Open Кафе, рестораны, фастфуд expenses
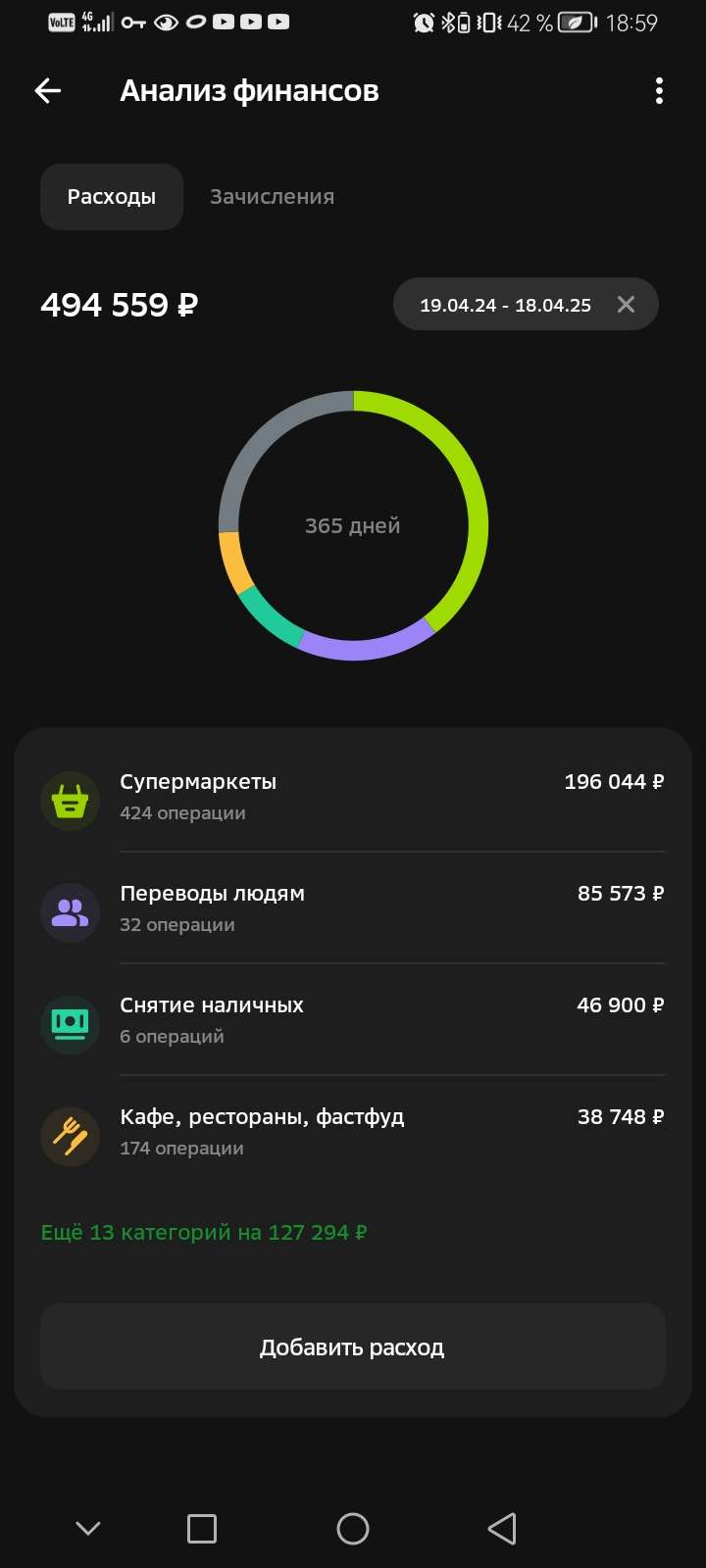Image resolution: width=706 pixels, height=1568 pixels. click(353, 1132)
